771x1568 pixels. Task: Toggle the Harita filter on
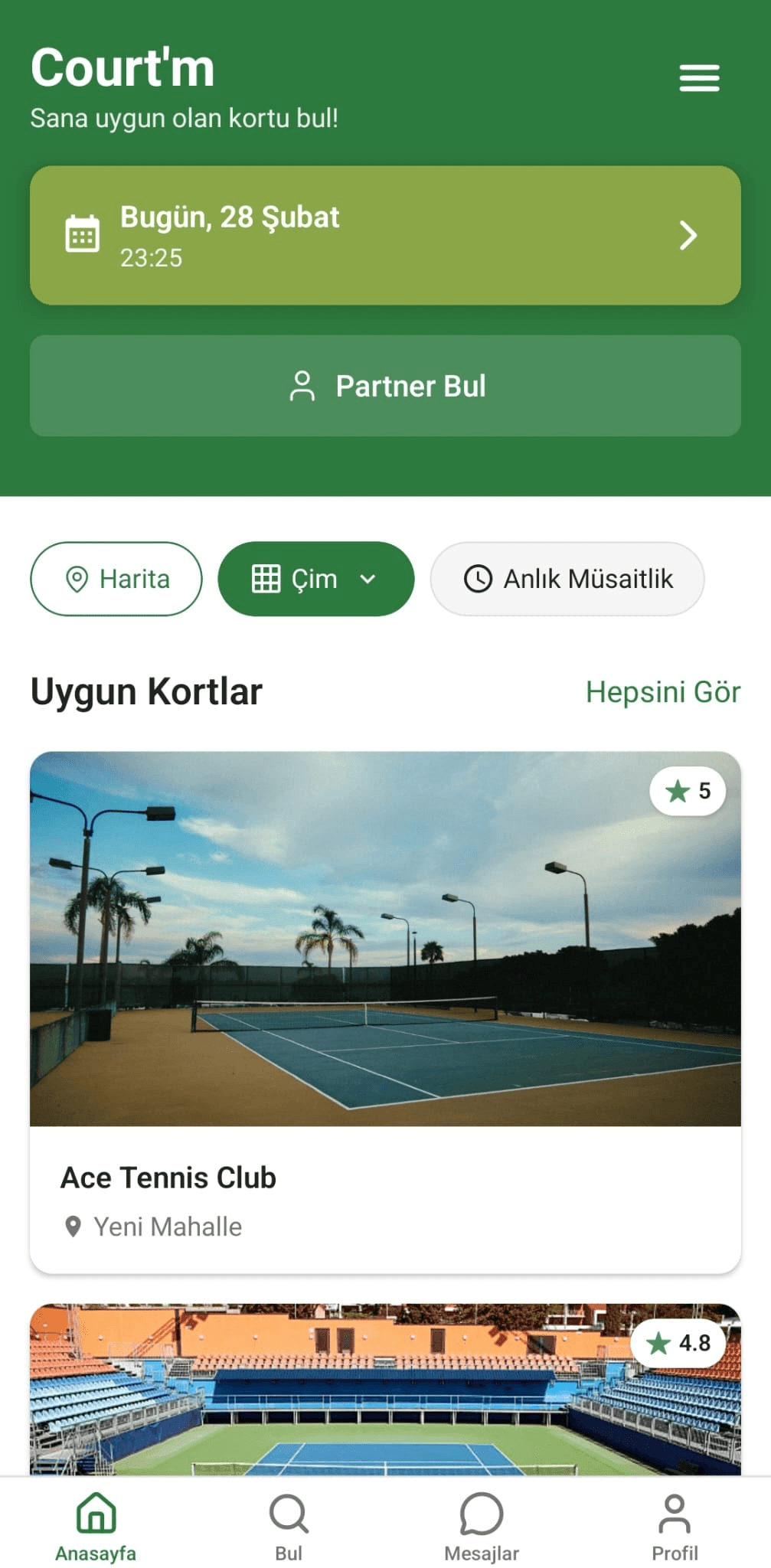[116, 579]
